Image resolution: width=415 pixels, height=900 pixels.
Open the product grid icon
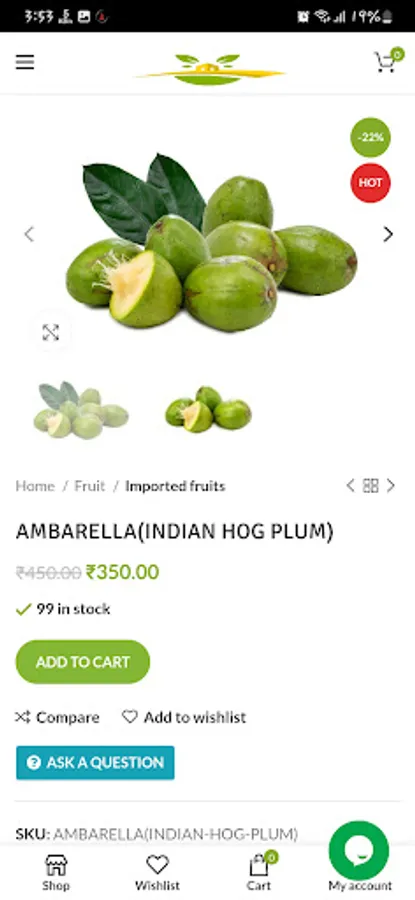point(371,486)
